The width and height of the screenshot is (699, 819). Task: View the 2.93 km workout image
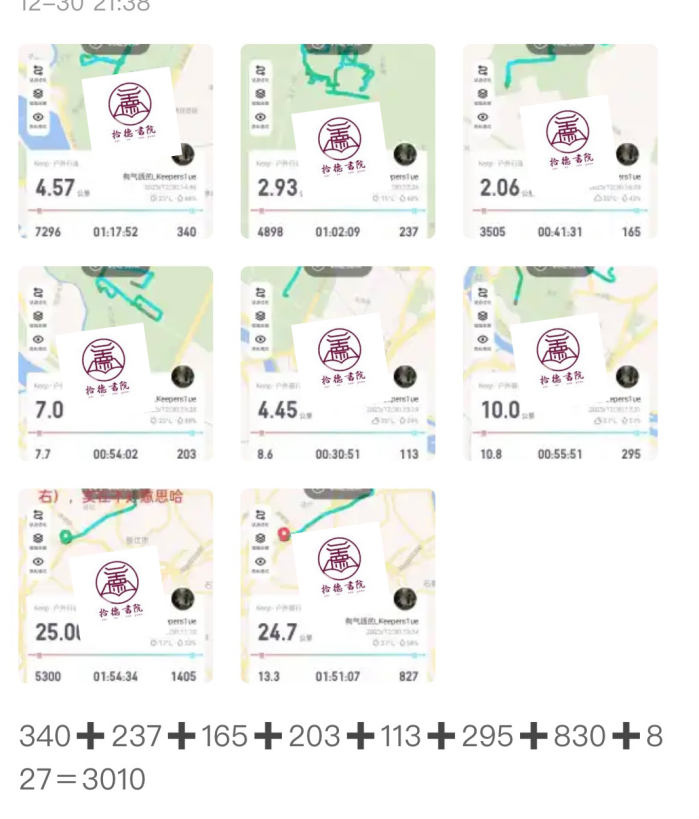(x=337, y=141)
